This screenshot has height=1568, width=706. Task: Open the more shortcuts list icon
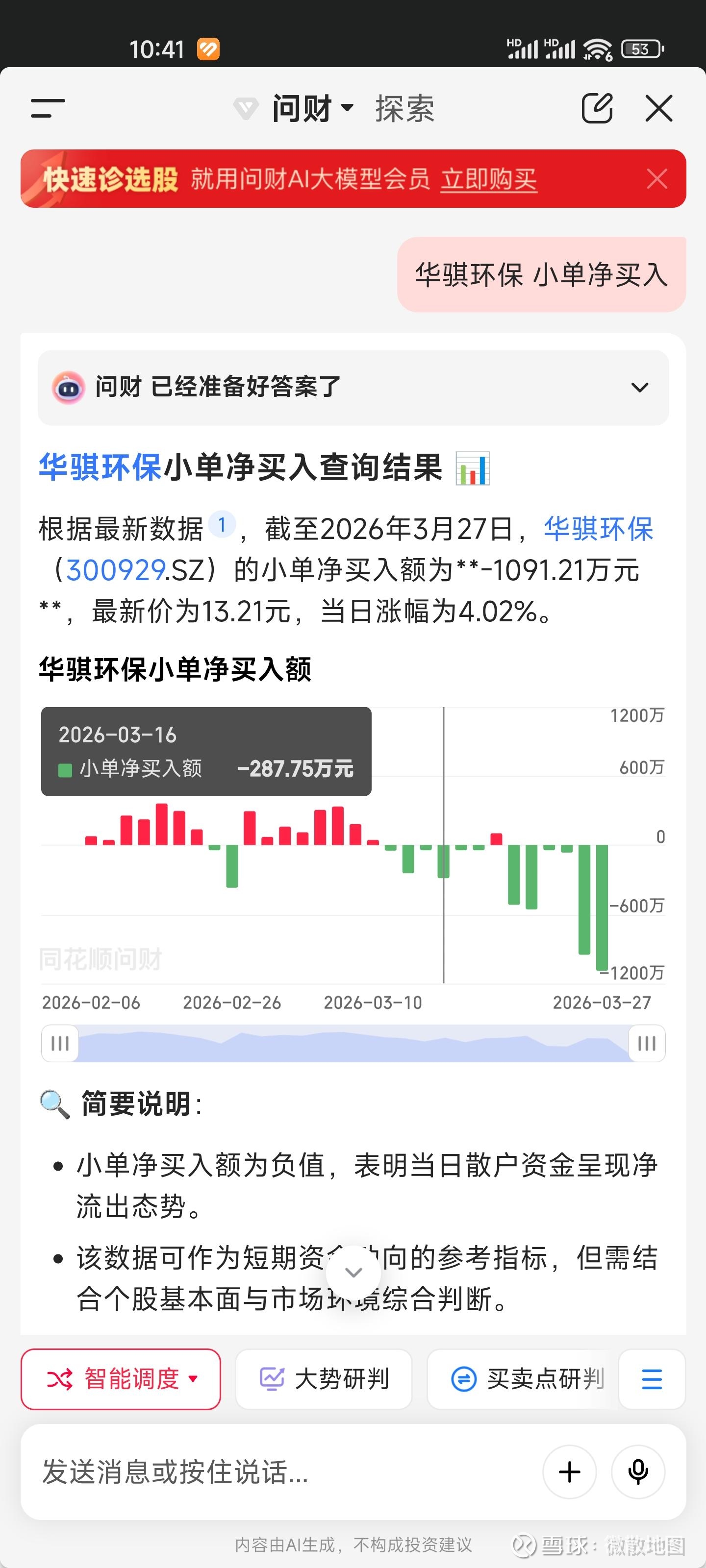[651, 1379]
